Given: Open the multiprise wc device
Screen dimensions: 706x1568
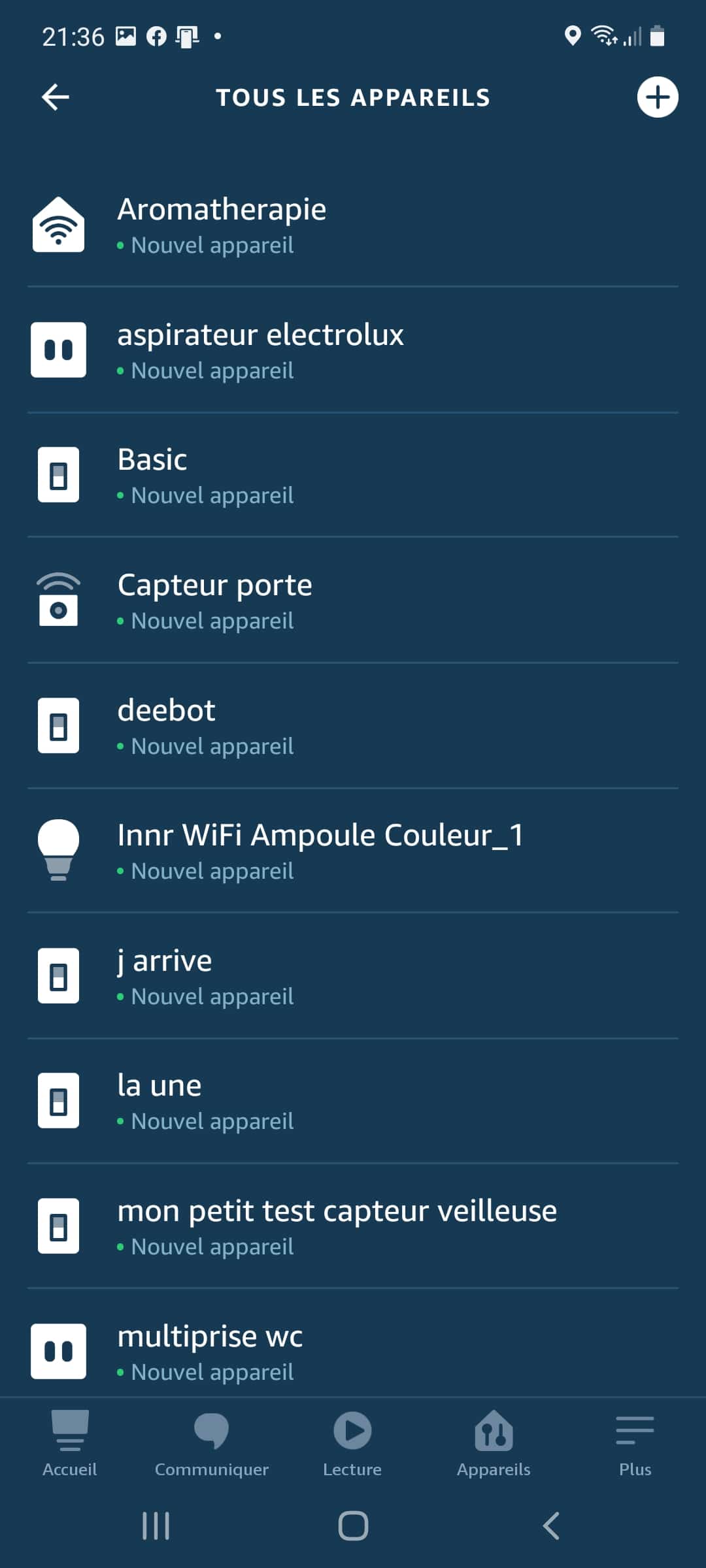Looking at the screenshot, I should click(353, 1351).
